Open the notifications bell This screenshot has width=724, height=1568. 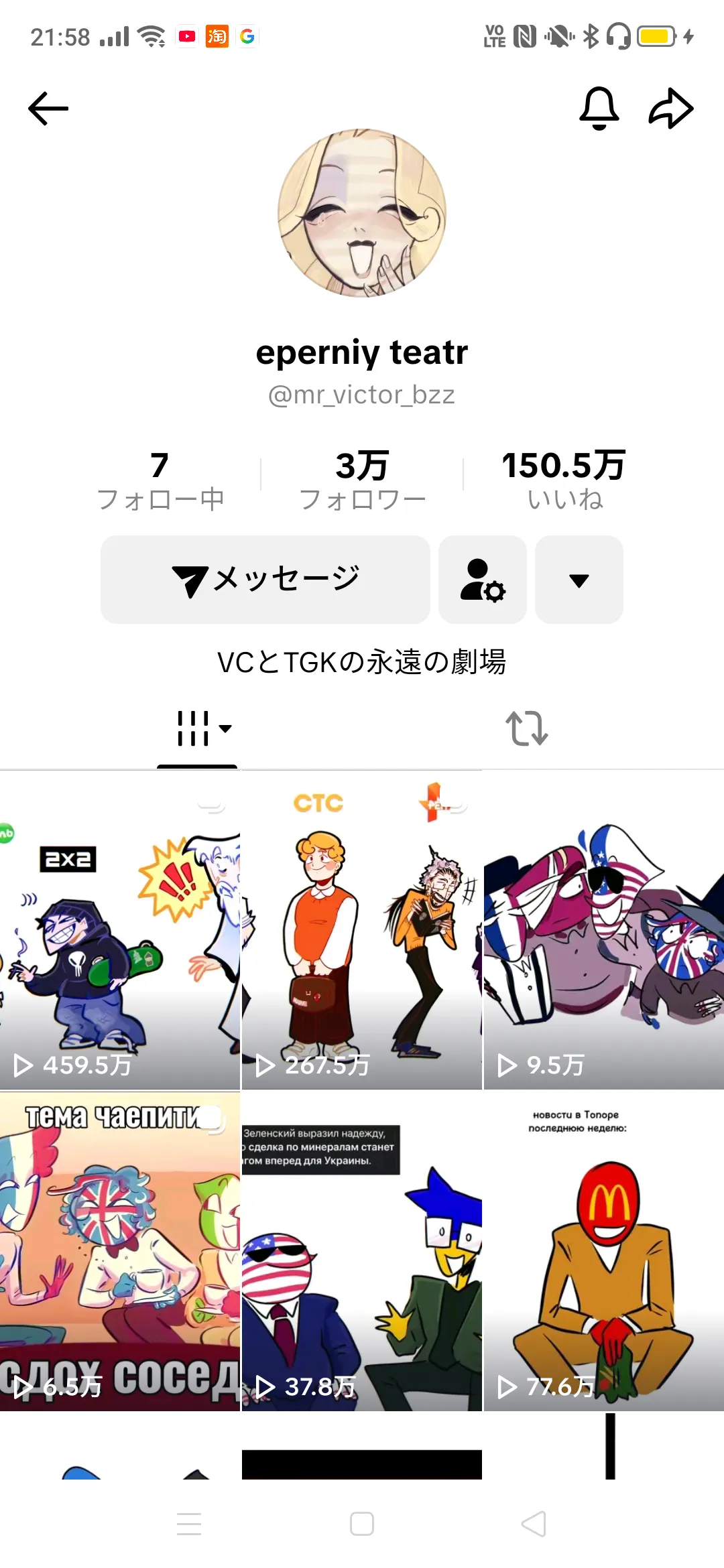click(x=599, y=109)
